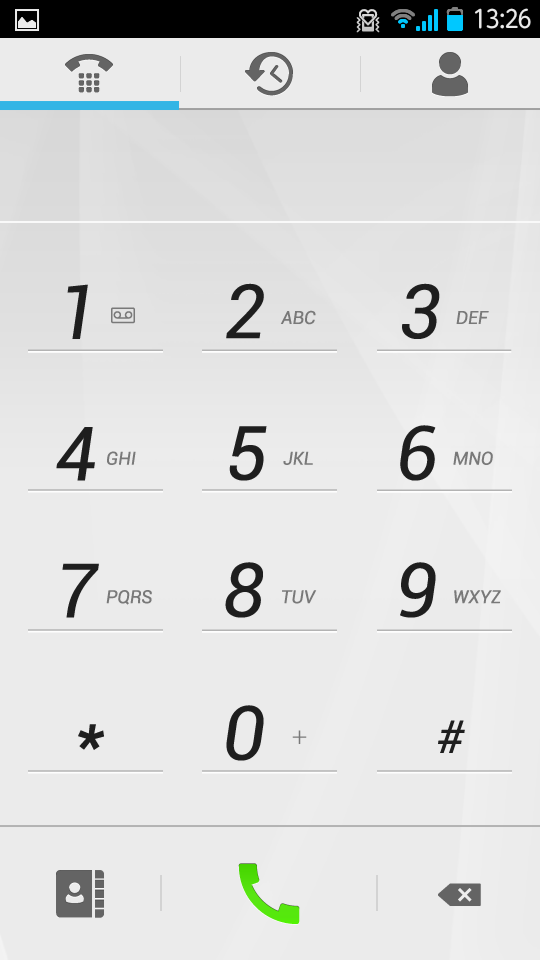The image size is (540, 960).
Task: Dial the 9 WXYZ key
Action: point(444,593)
